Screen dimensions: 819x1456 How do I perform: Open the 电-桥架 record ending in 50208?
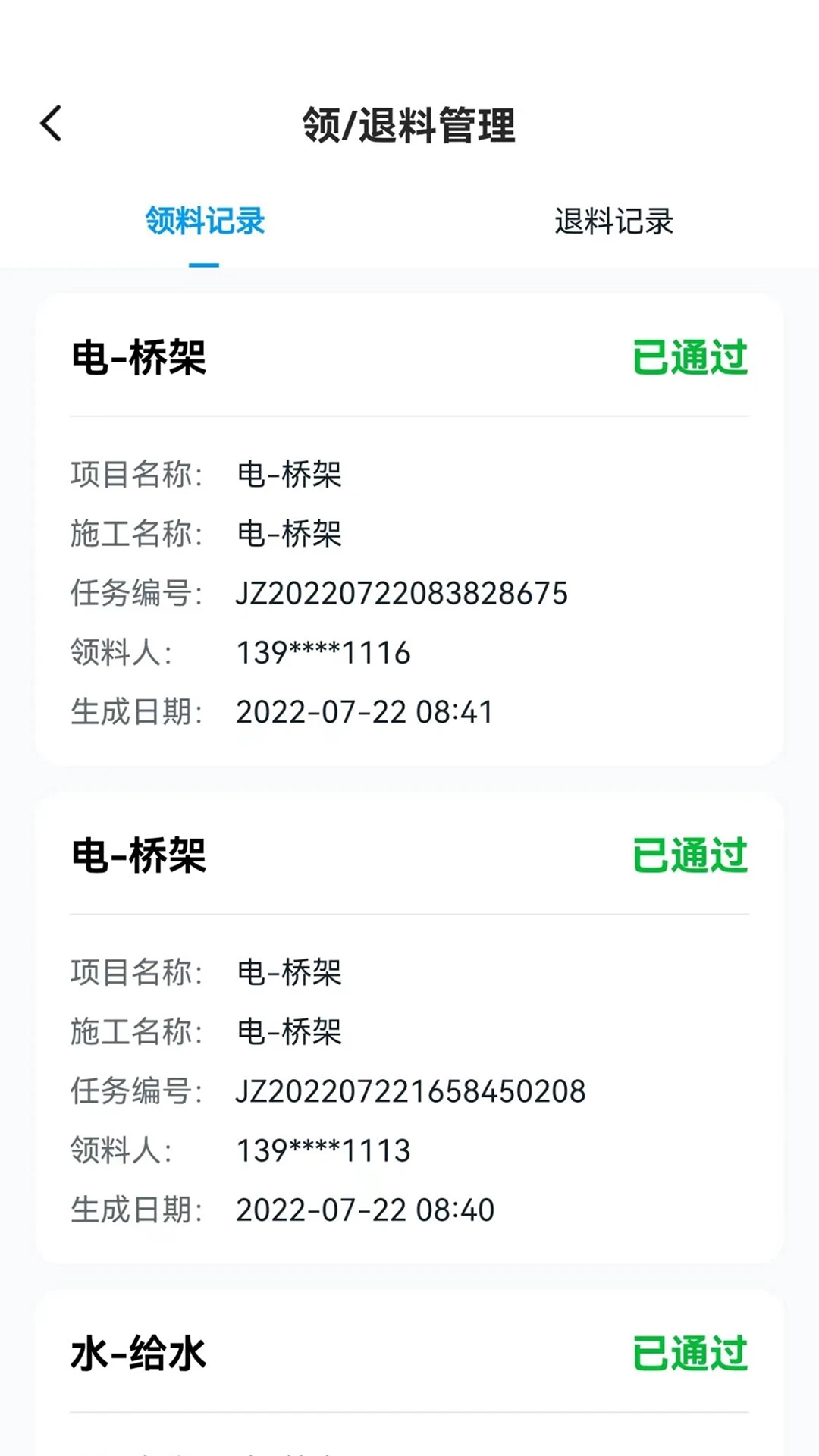click(409, 1028)
